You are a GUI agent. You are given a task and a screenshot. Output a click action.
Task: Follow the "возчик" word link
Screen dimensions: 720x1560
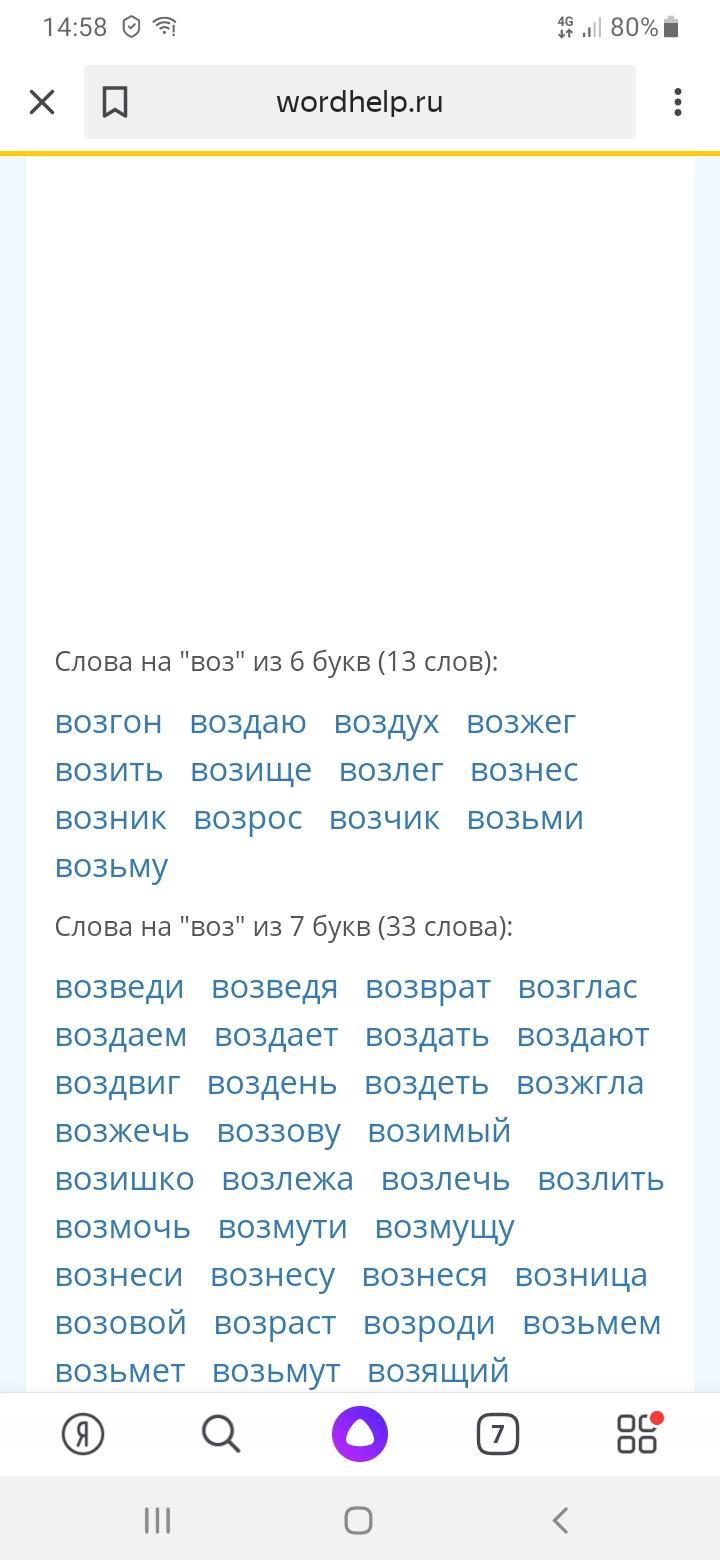(384, 818)
